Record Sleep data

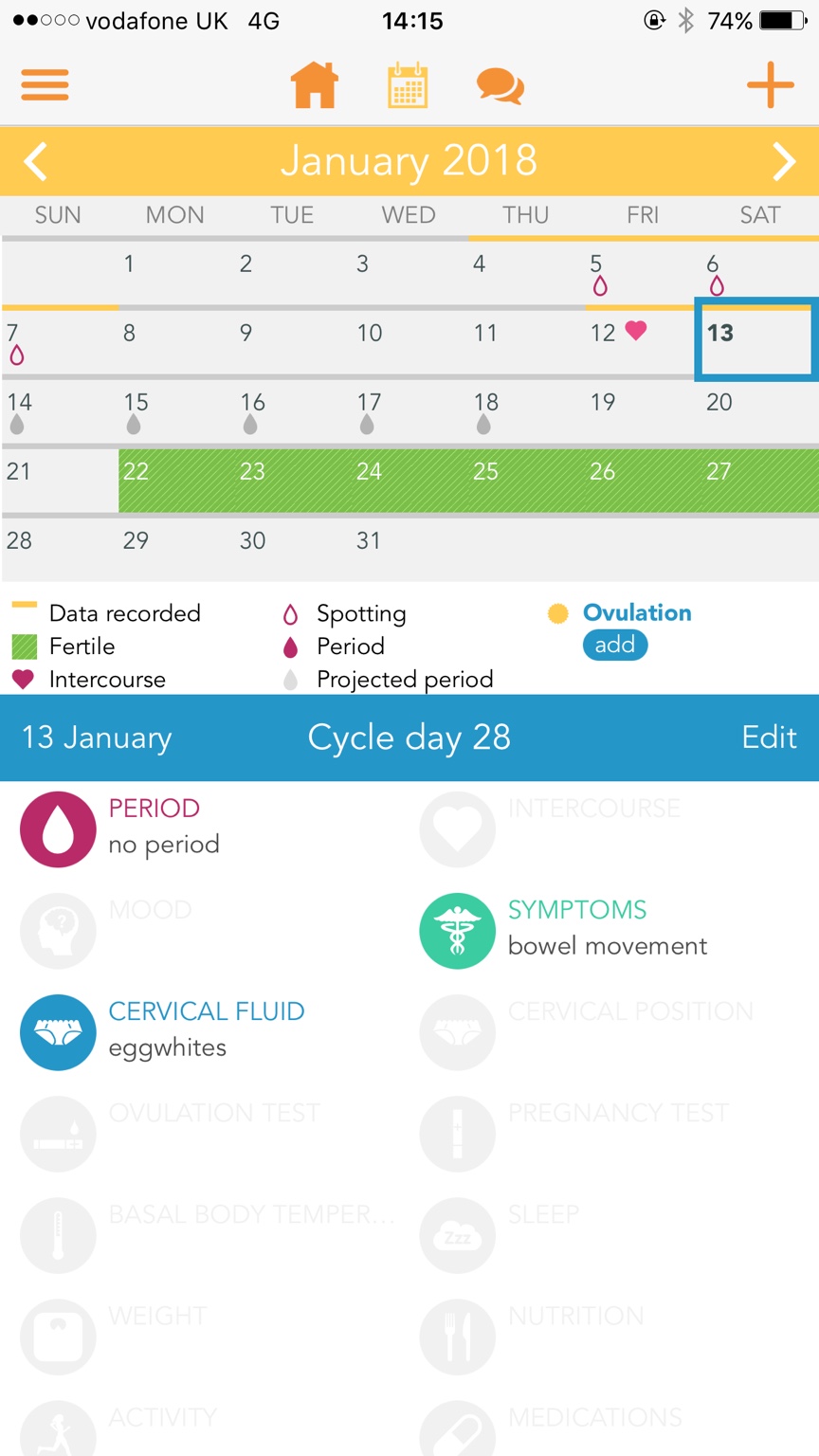click(458, 1235)
